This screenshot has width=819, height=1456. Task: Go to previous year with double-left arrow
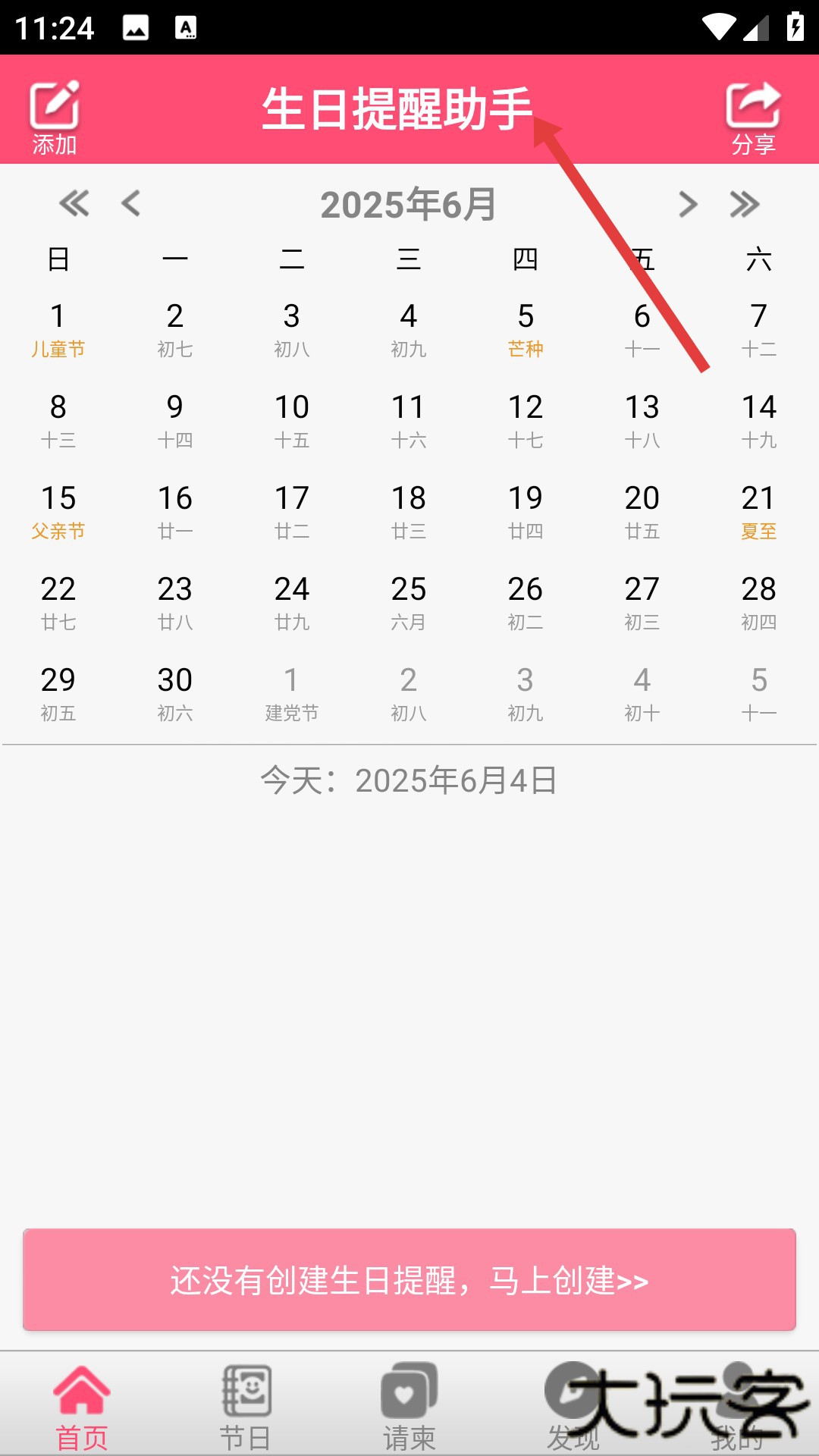(x=74, y=203)
